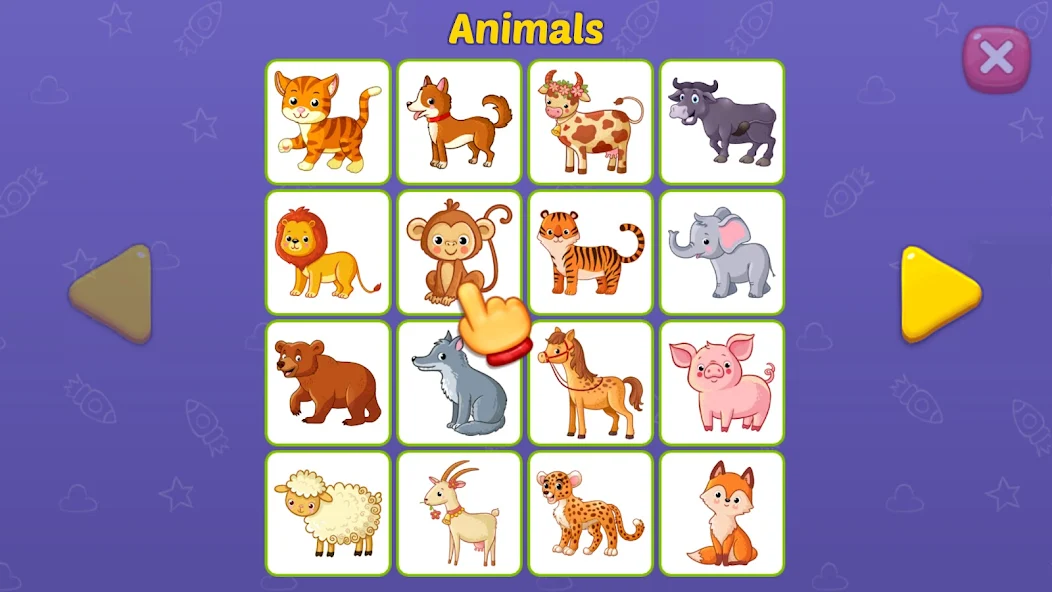This screenshot has height=592, width=1052.
Task: Choose the tiger tile
Action: point(590,252)
